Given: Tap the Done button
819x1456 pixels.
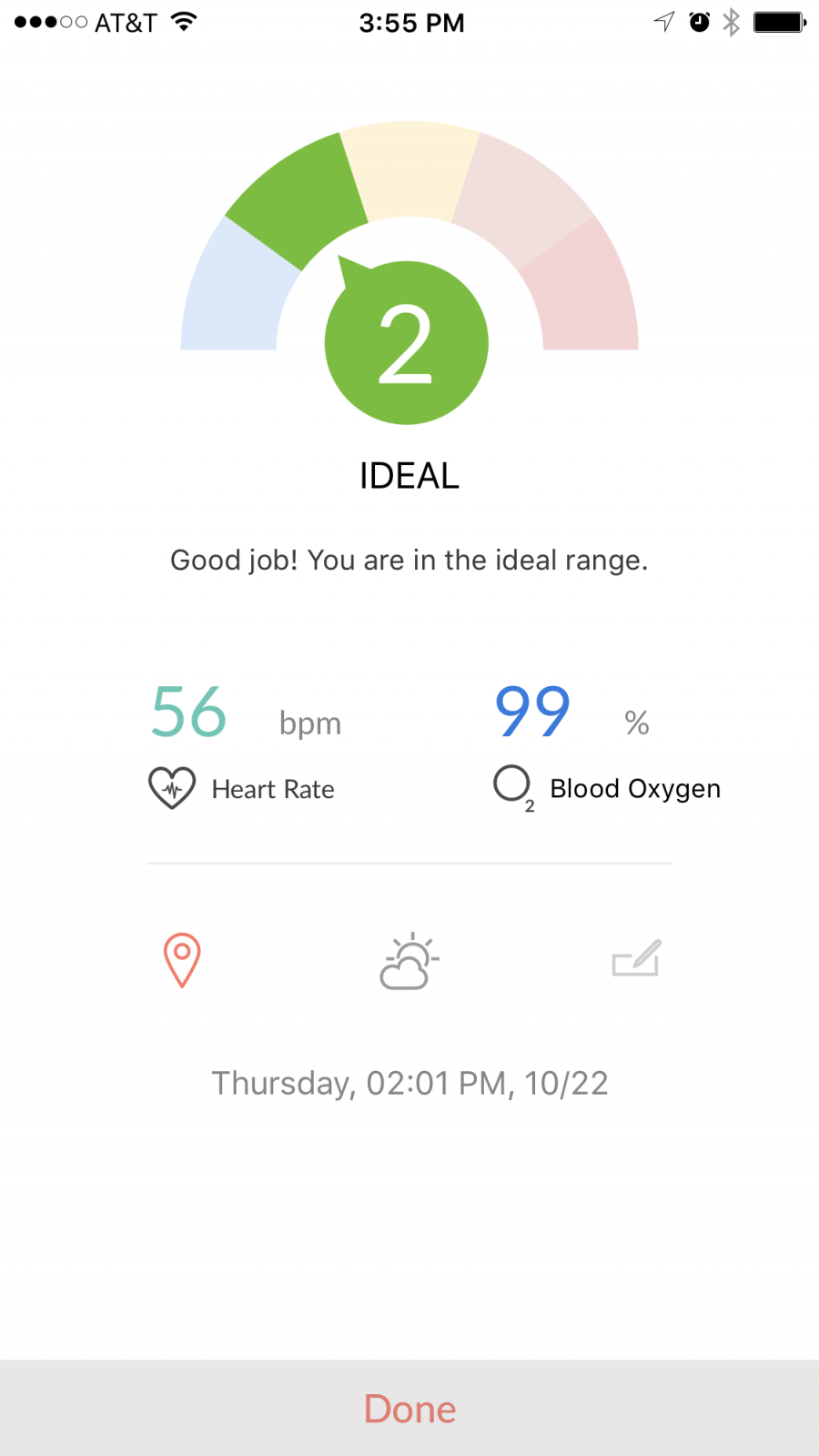Looking at the screenshot, I should [x=409, y=1409].
